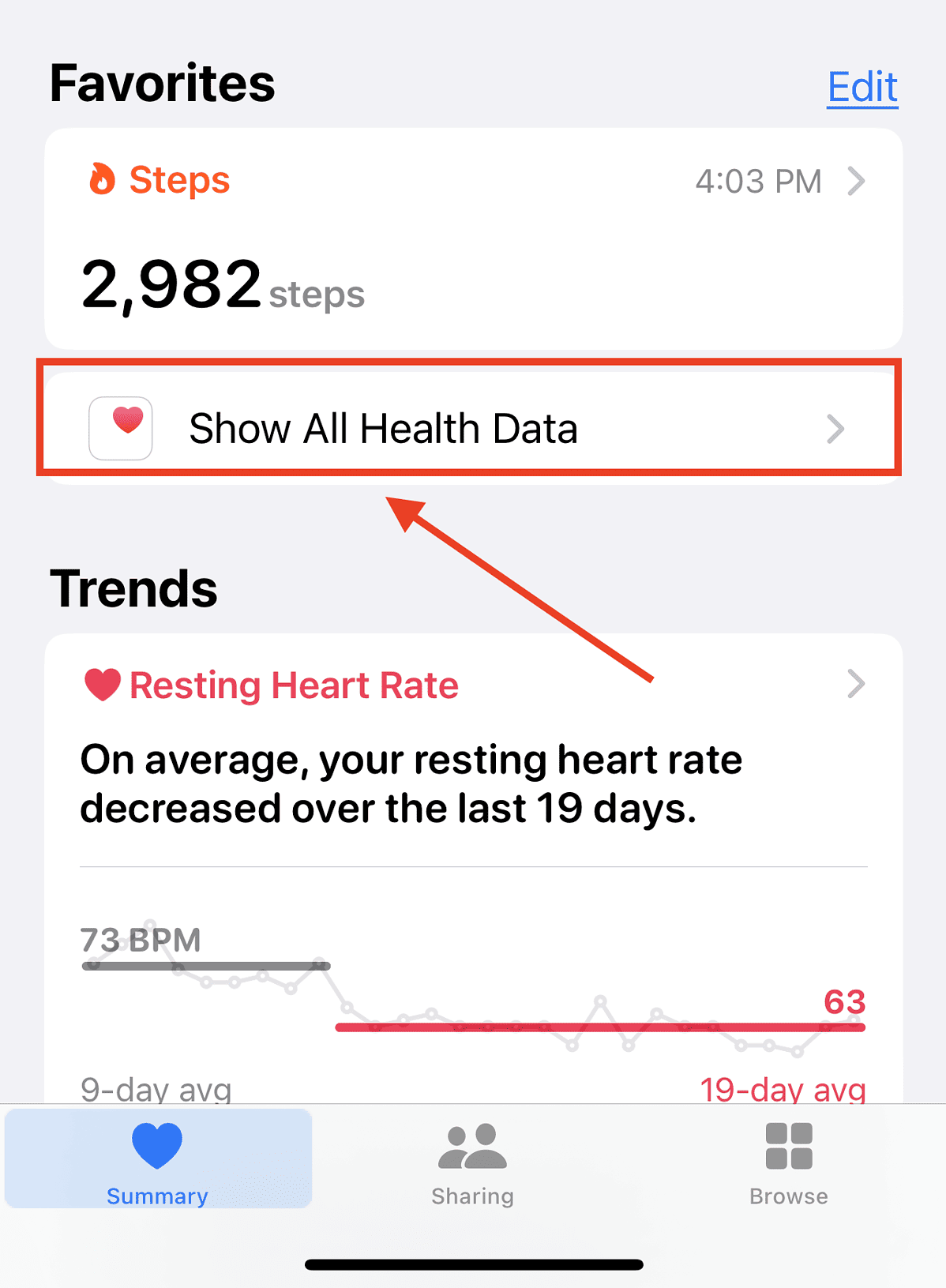The width and height of the screenshot is (946, 1288).
Task: Switch to the Sharing tab
Action: click(472, 1162)
